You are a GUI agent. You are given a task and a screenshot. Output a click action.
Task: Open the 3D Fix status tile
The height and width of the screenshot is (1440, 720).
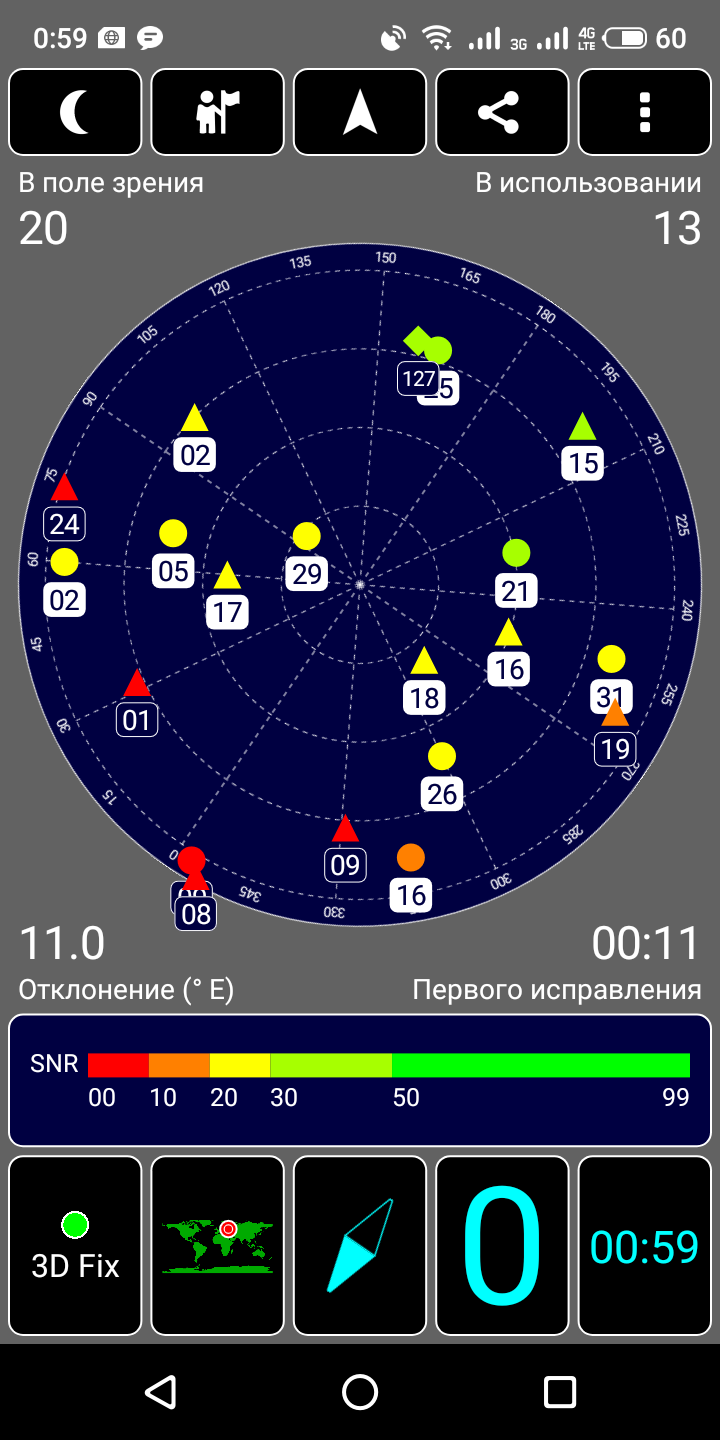(x=75, y=1245)
